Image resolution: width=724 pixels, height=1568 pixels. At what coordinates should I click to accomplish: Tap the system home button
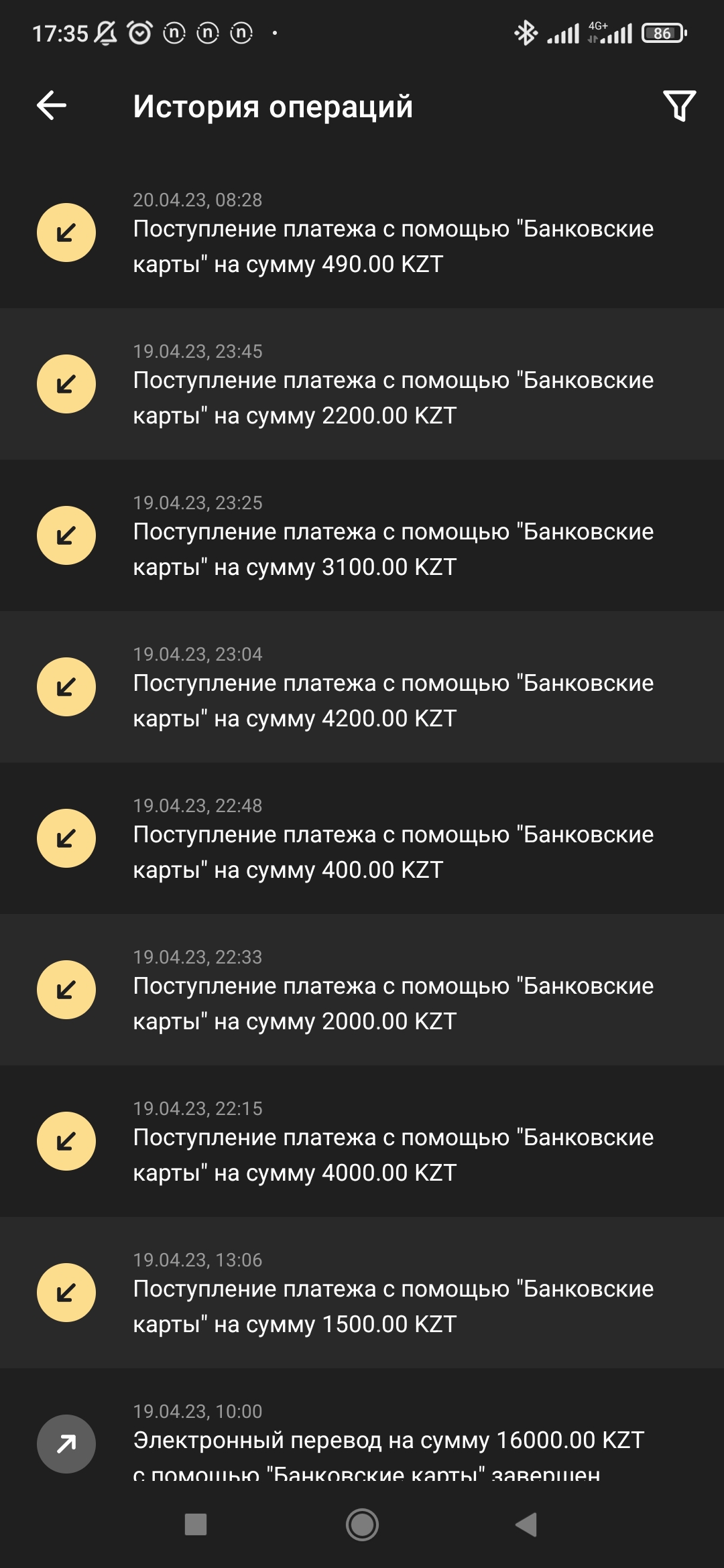pyautogui.click(x=362, y=1525)
